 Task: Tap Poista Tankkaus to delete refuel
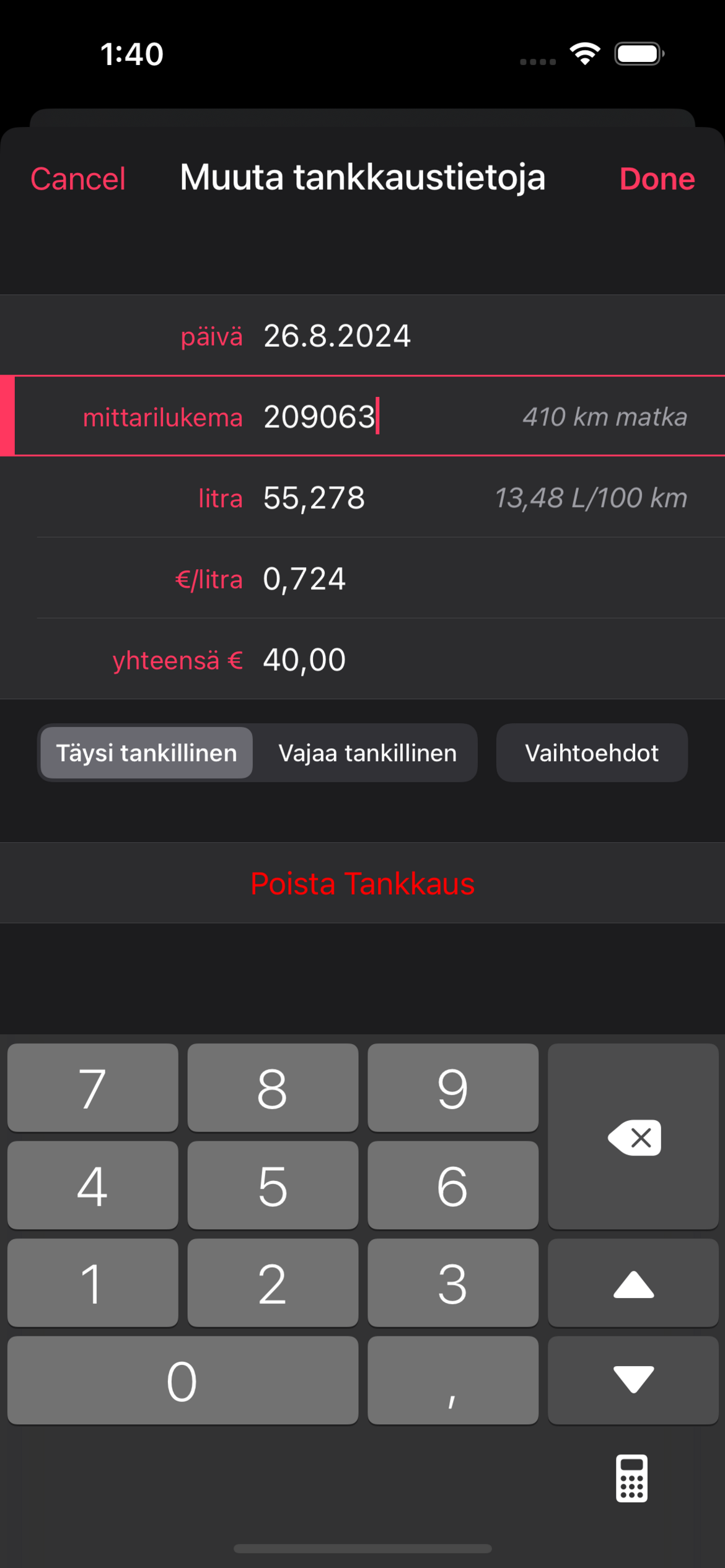tap(362, 883)
